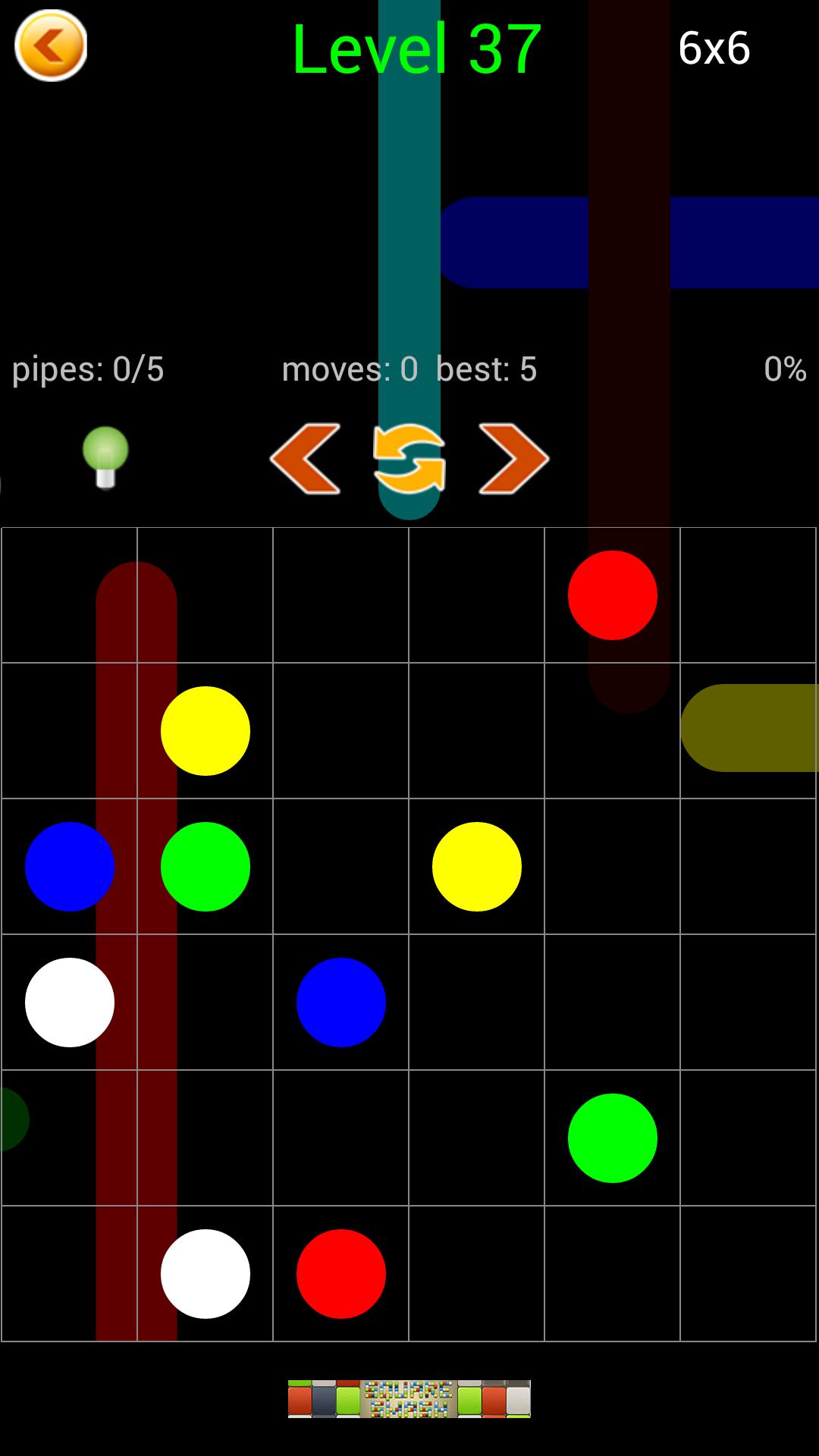Select the red dot in the bottom row
The width and height of the screenshot is (819, 1456).
[340, 1273]
